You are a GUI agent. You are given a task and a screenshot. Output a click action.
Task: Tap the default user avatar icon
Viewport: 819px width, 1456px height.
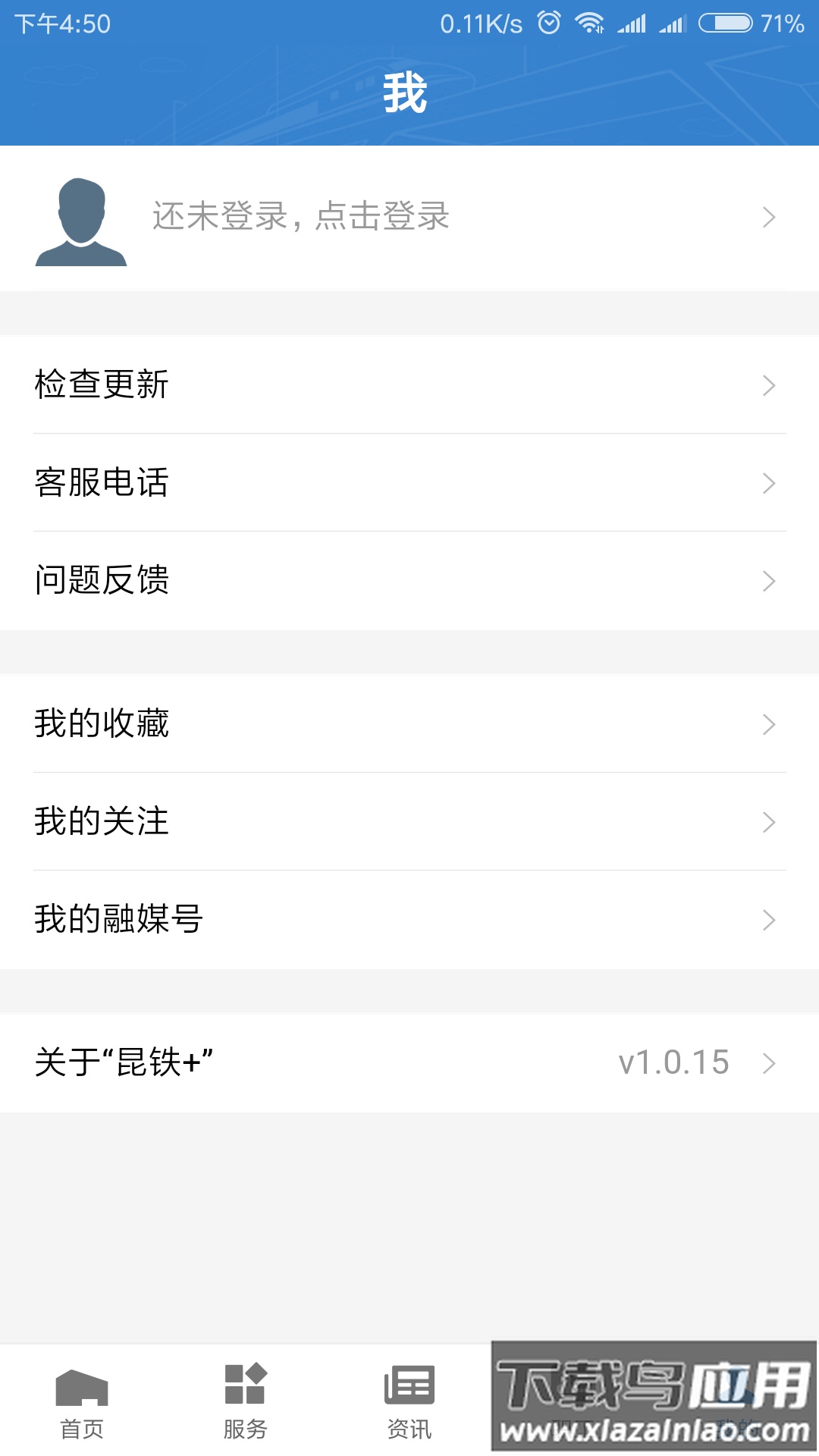[83, 220]
